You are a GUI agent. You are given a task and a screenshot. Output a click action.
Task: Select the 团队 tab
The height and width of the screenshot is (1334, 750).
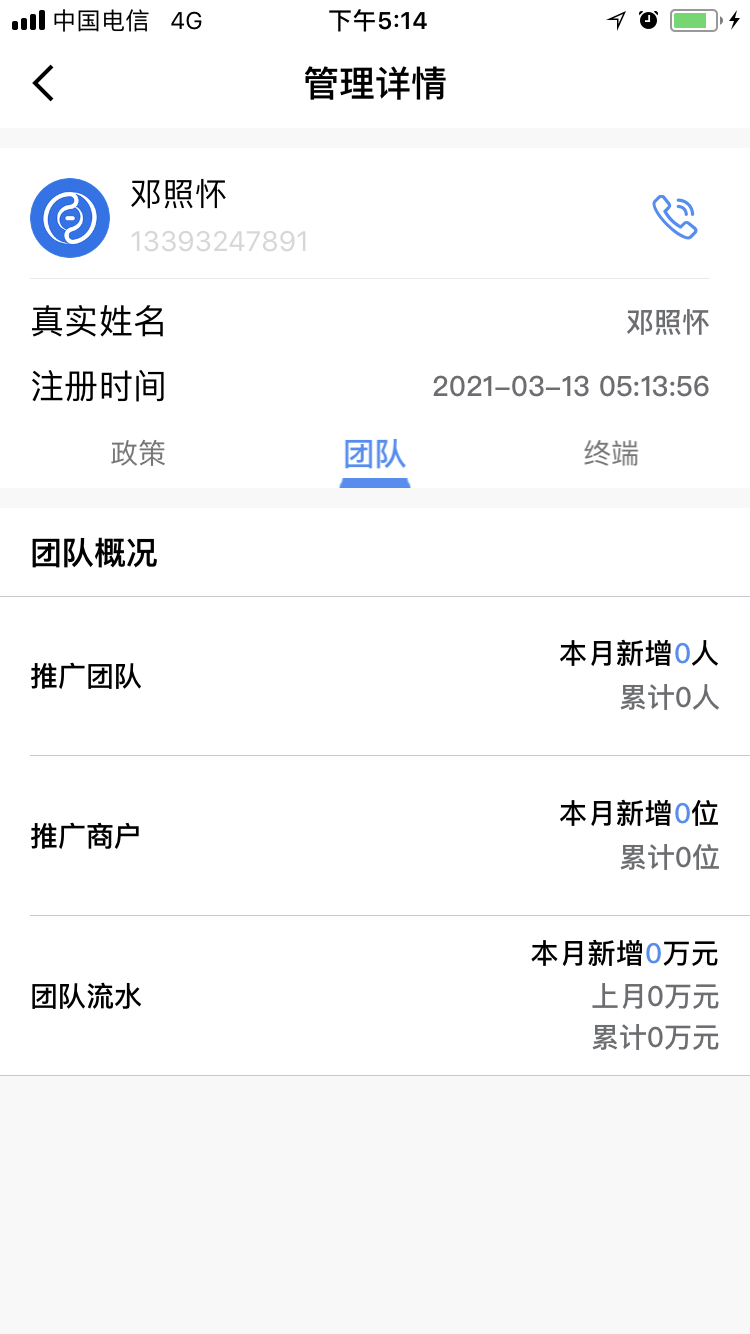click(x=375, y=454)
